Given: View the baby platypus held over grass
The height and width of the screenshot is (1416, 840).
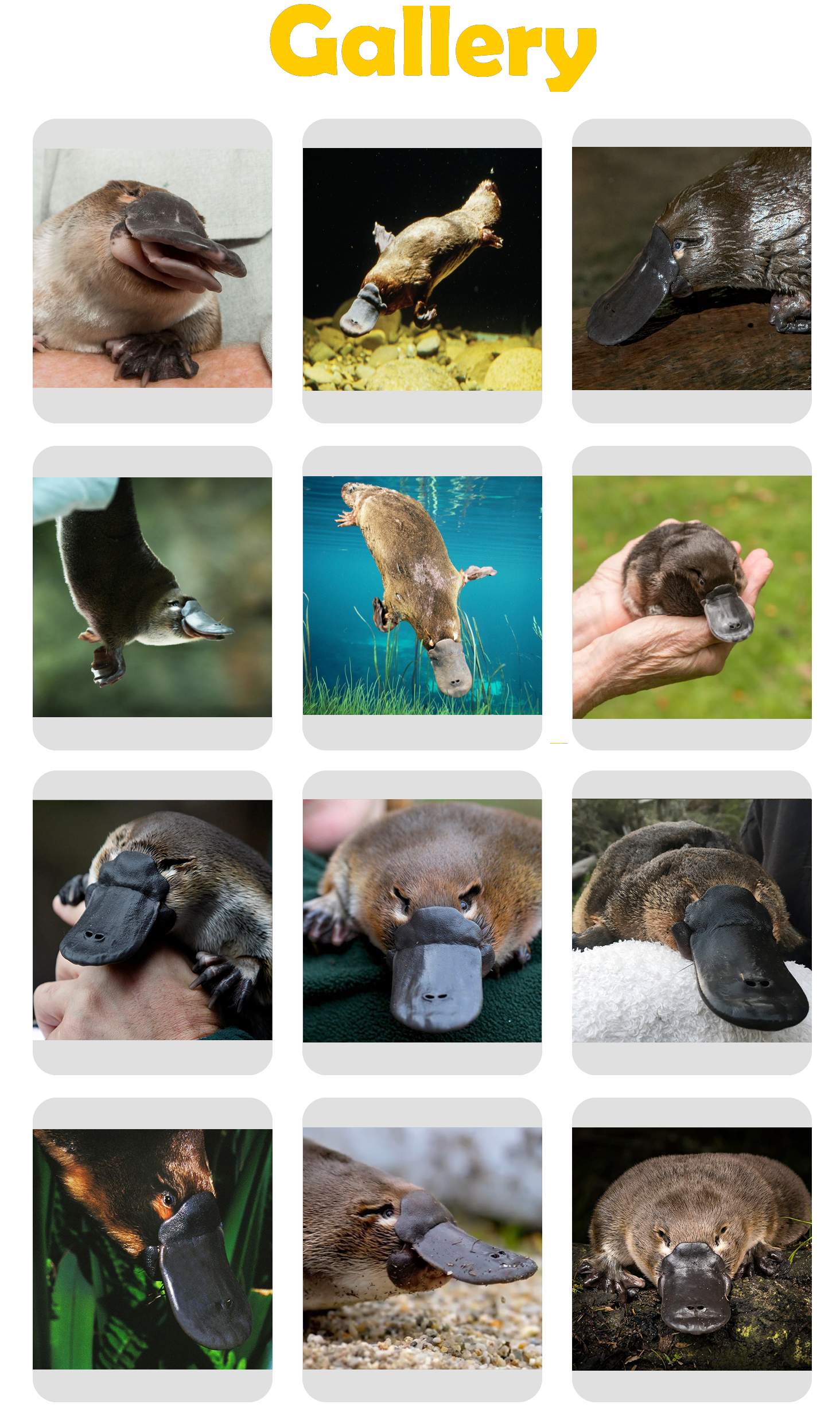Looking at the screenshot, I should (691, 597).
